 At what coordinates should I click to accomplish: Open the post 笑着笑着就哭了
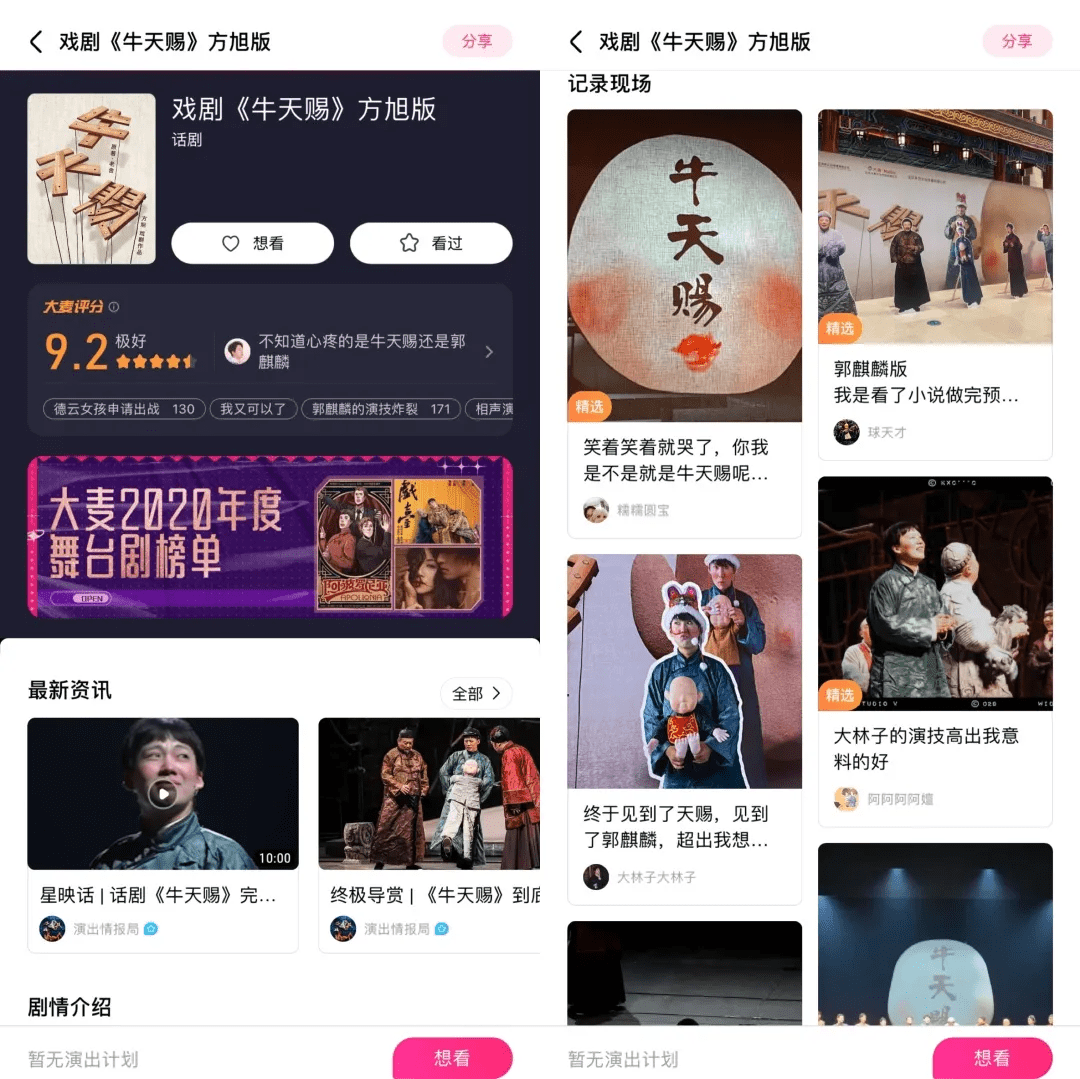pos(684,460)
